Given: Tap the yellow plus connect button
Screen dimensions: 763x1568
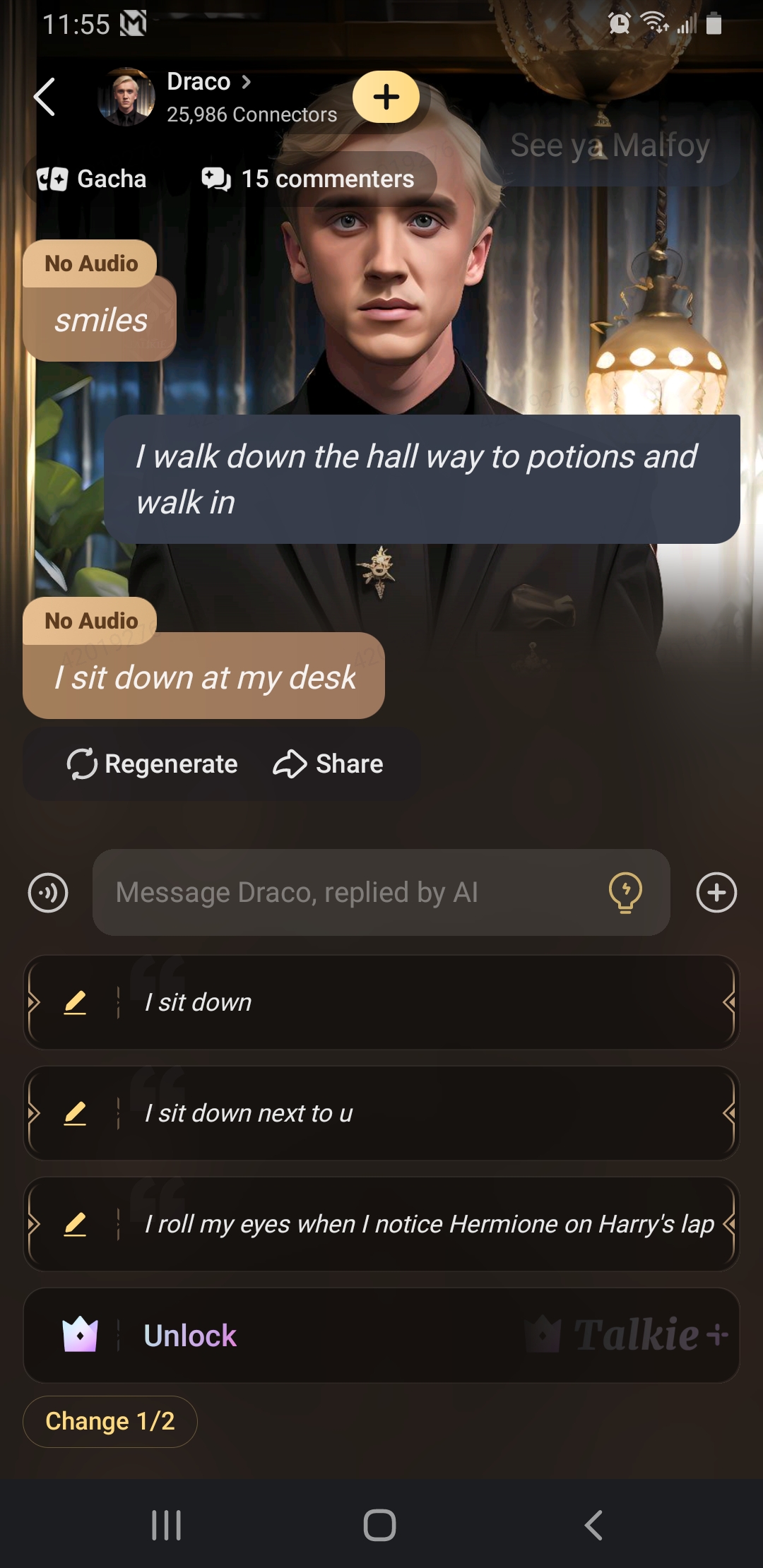Looking at the screenshot, I should [386, 97].
